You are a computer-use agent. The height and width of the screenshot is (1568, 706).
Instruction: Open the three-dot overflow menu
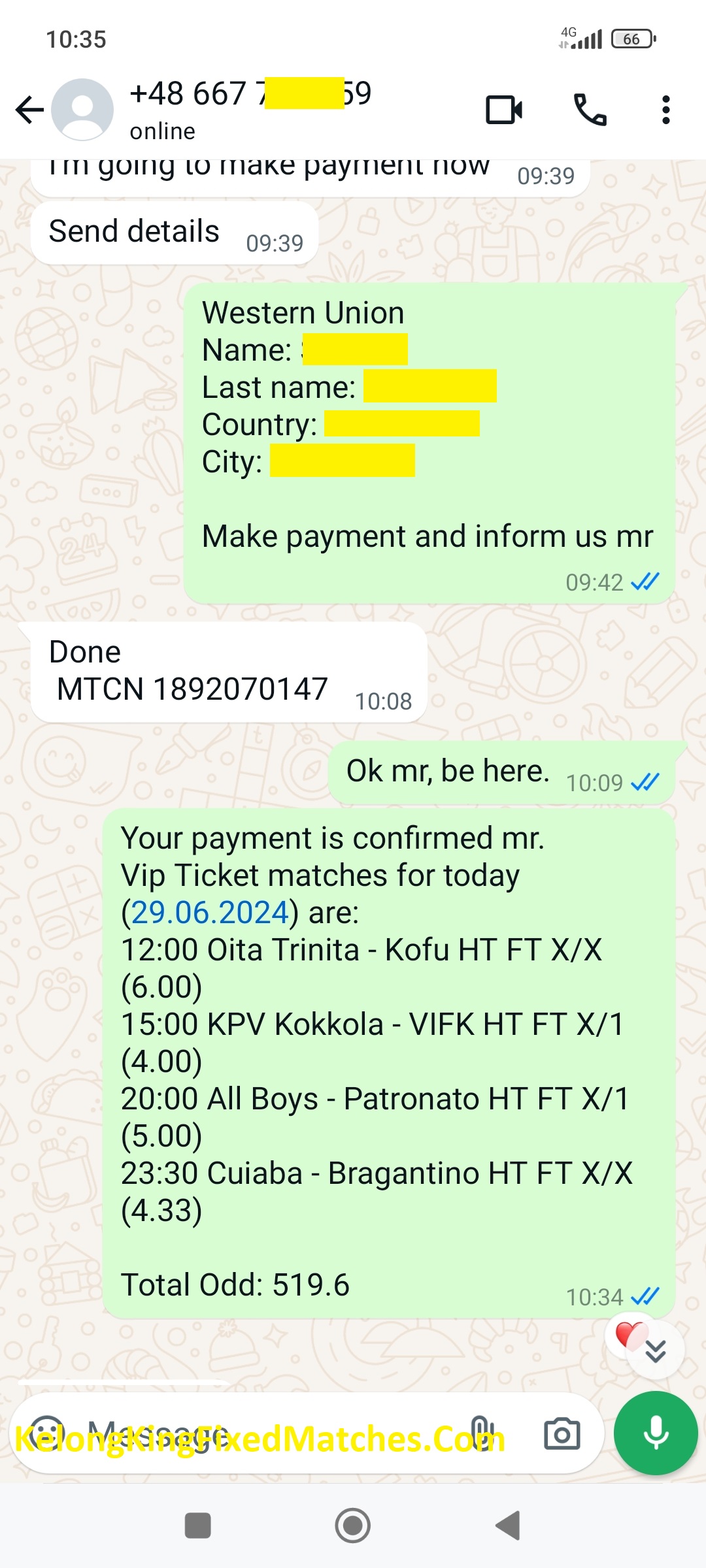665,110
